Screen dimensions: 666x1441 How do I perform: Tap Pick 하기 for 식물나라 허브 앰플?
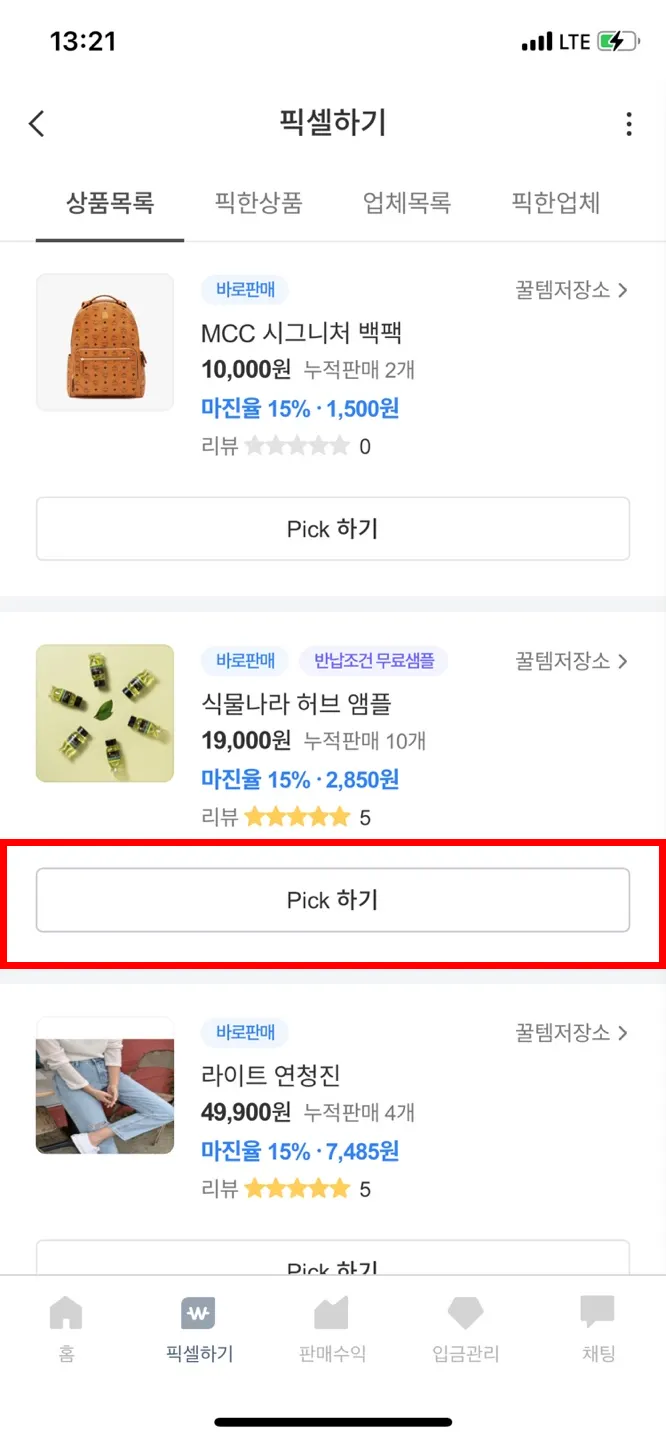point(333,900)
